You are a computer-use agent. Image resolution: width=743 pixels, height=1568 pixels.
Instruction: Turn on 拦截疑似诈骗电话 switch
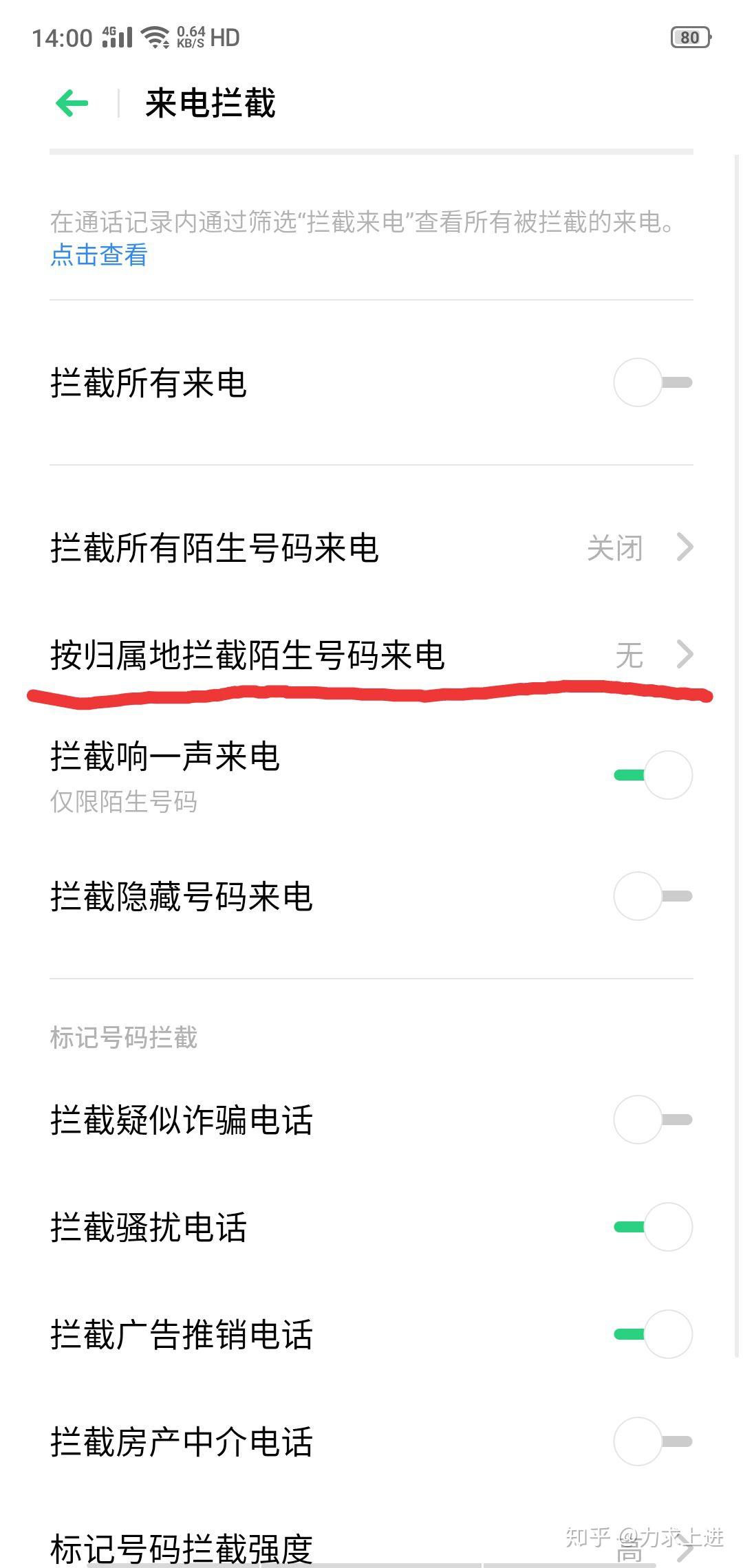652,1120
